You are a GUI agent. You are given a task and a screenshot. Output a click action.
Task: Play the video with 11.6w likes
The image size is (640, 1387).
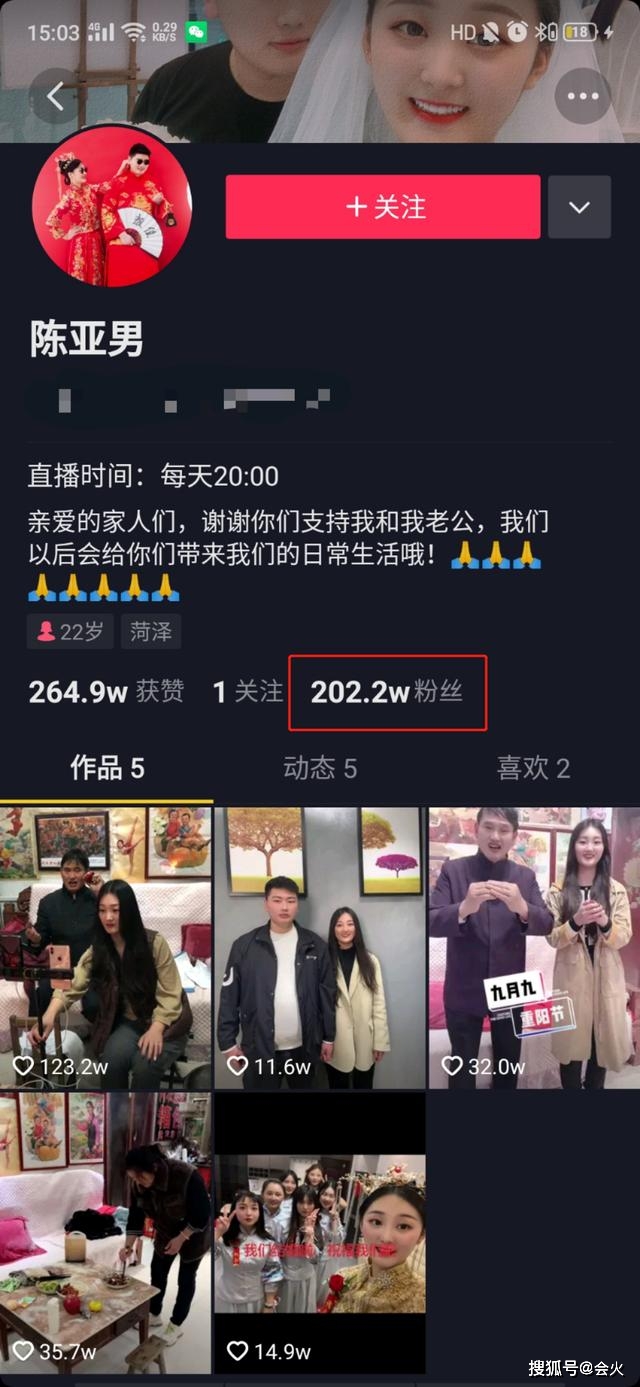(320, 948)
